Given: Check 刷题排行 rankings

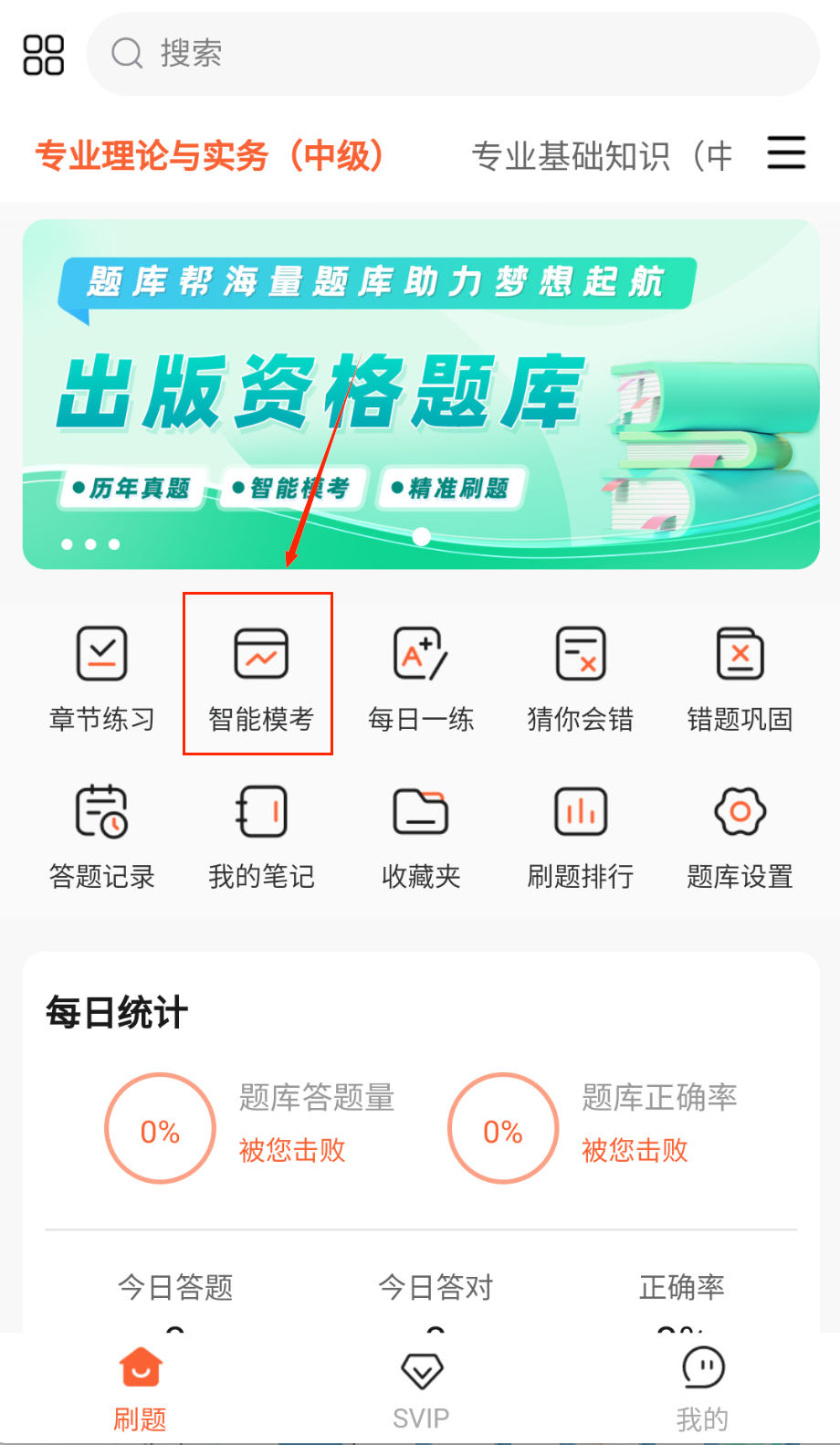Looking at the screenshot, I should 580,835.
